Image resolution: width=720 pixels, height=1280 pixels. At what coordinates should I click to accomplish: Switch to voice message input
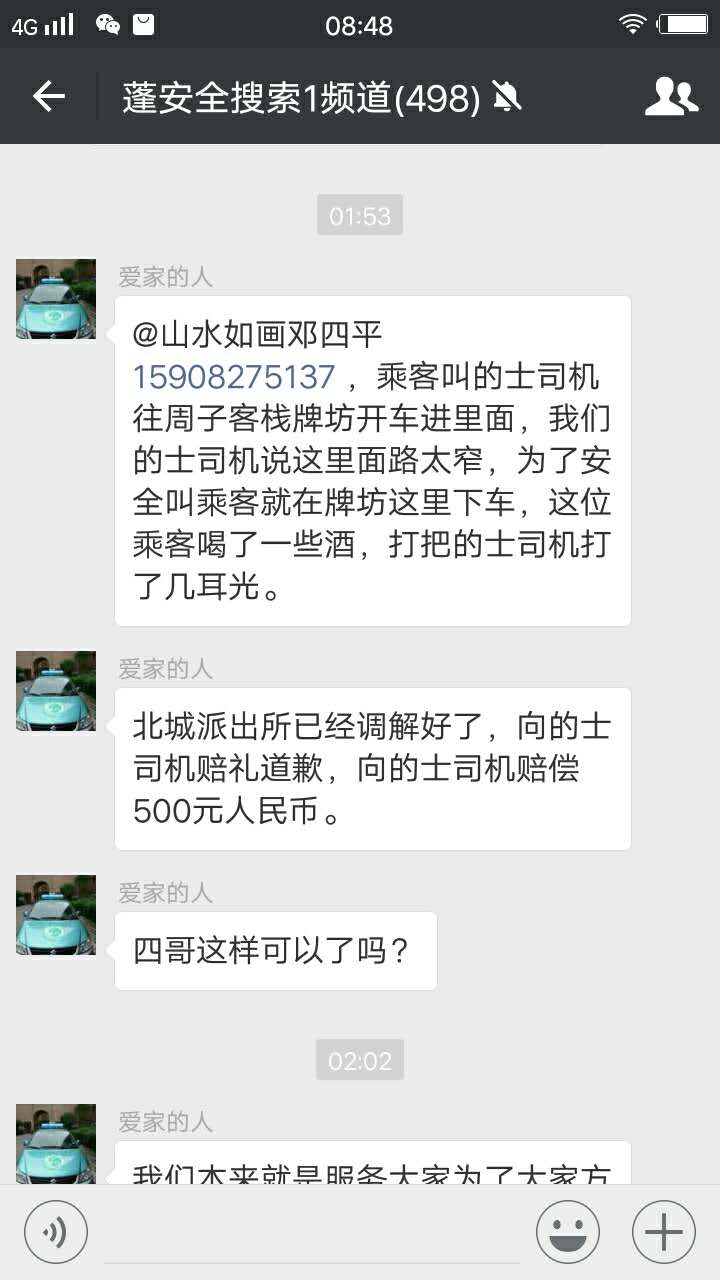pos(56,1231)
